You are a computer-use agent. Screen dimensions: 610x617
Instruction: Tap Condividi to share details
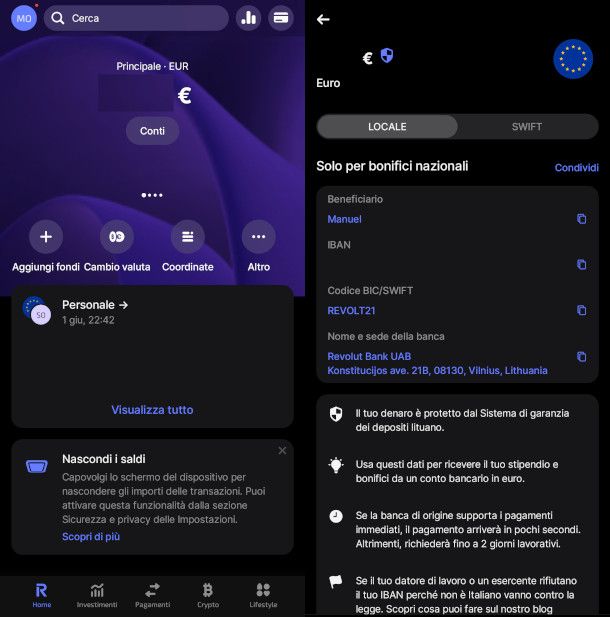click(x=576, y=168)
